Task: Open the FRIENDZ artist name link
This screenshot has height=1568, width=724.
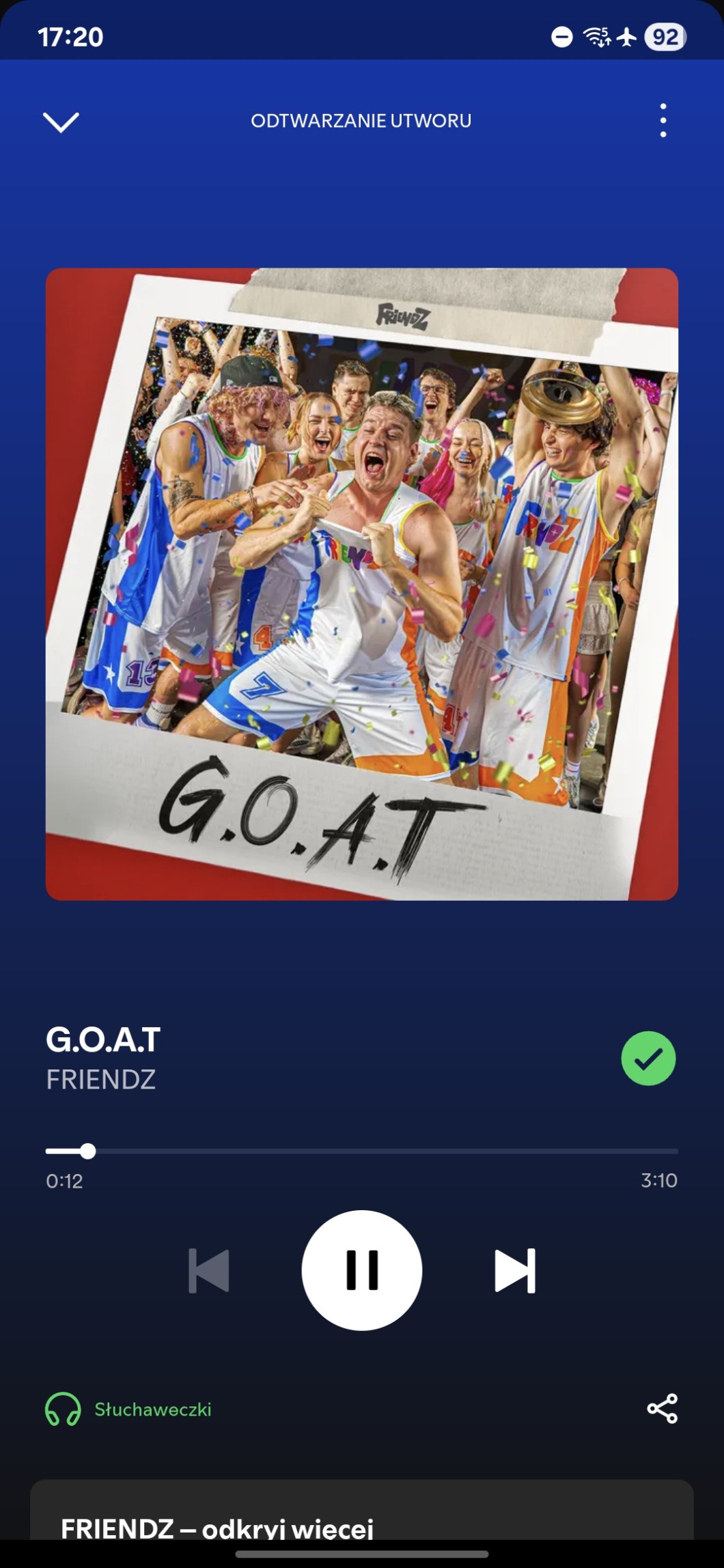Action: 101,1080
